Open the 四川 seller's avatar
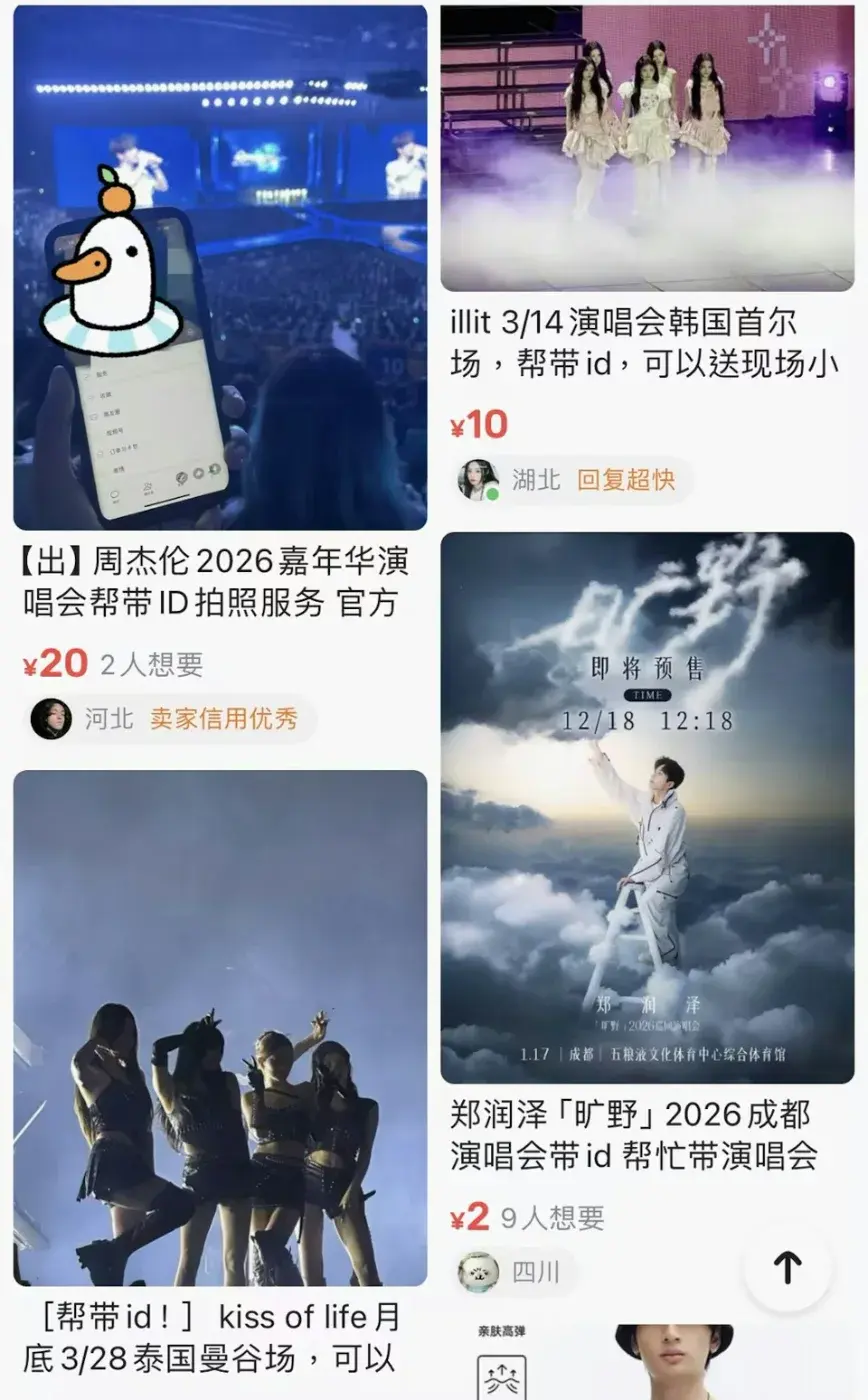The image size is (868, 1400). click(x=478, y=1272)
